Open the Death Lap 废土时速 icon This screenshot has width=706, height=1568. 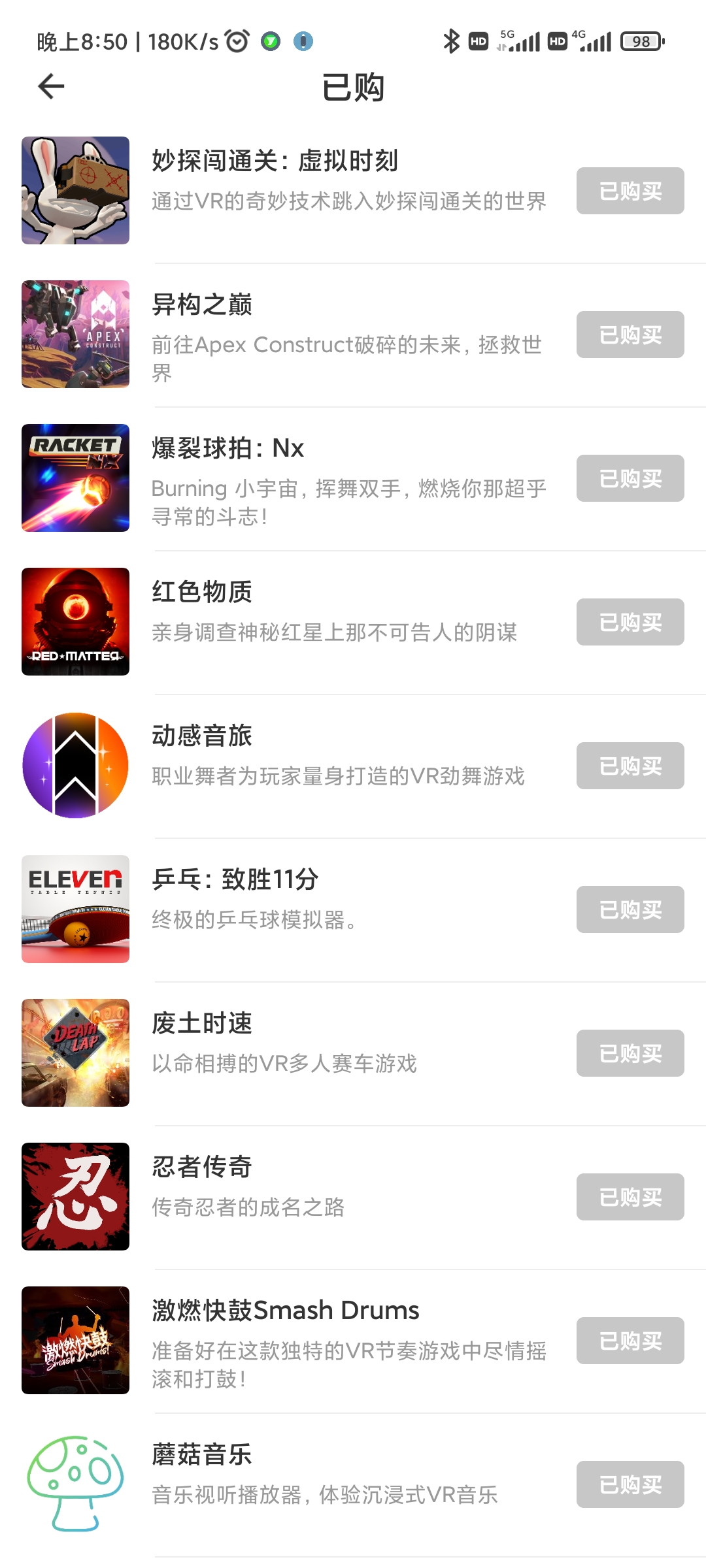75,1052
